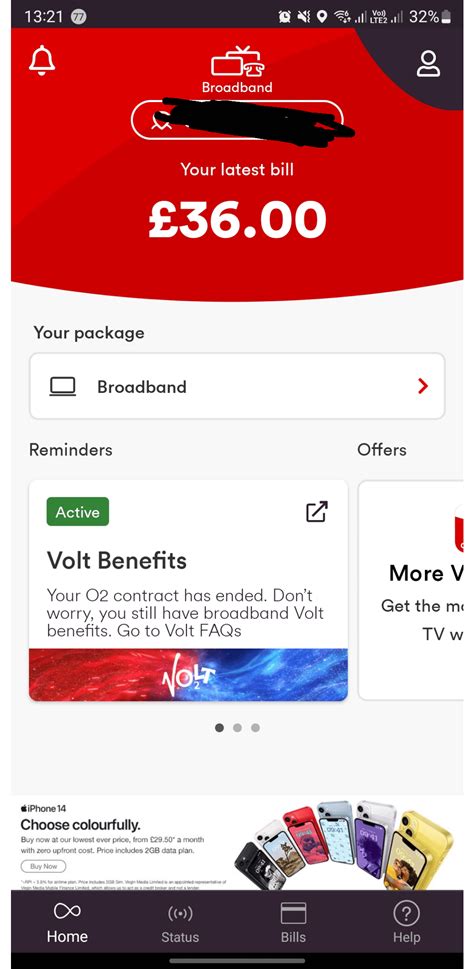Tap Buy Now on iPhone 14 banner
This screenshot has height=969, width=474.
tap(43, 866)
